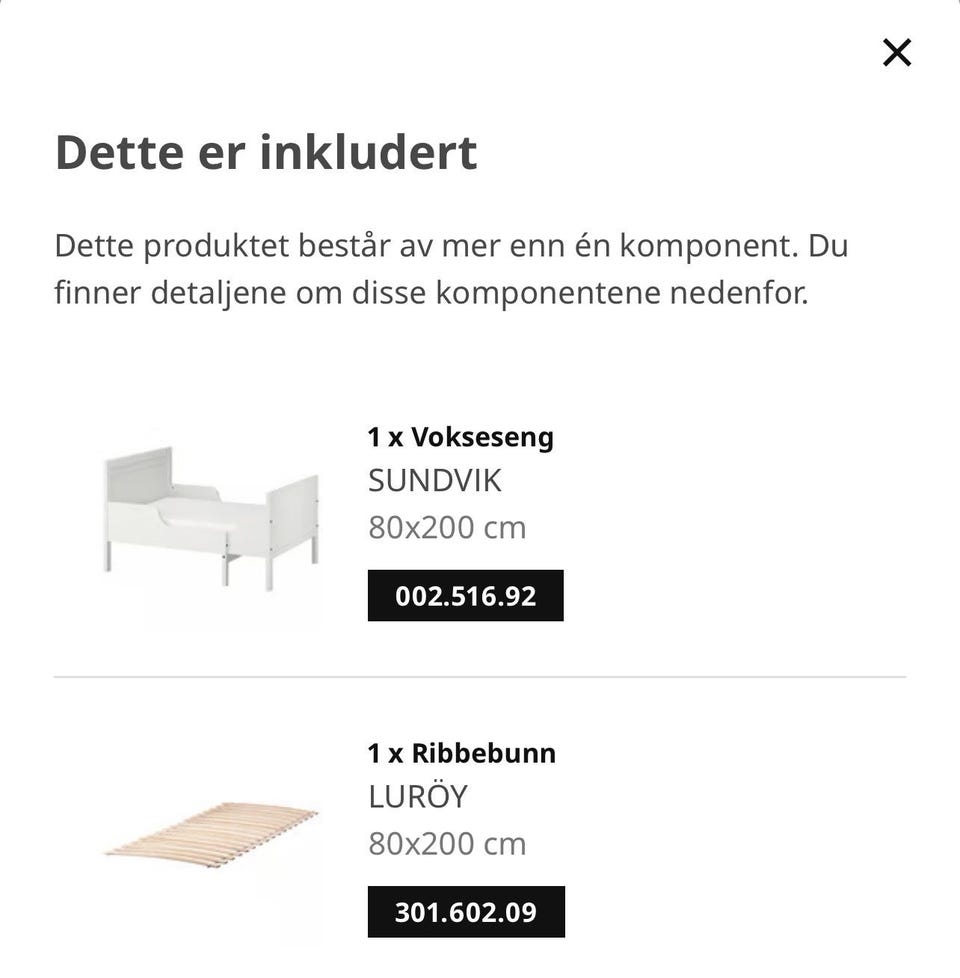Viewport: 960px width, 978px height.
Task: Open the LURÖY product name link
Action: 418,797
